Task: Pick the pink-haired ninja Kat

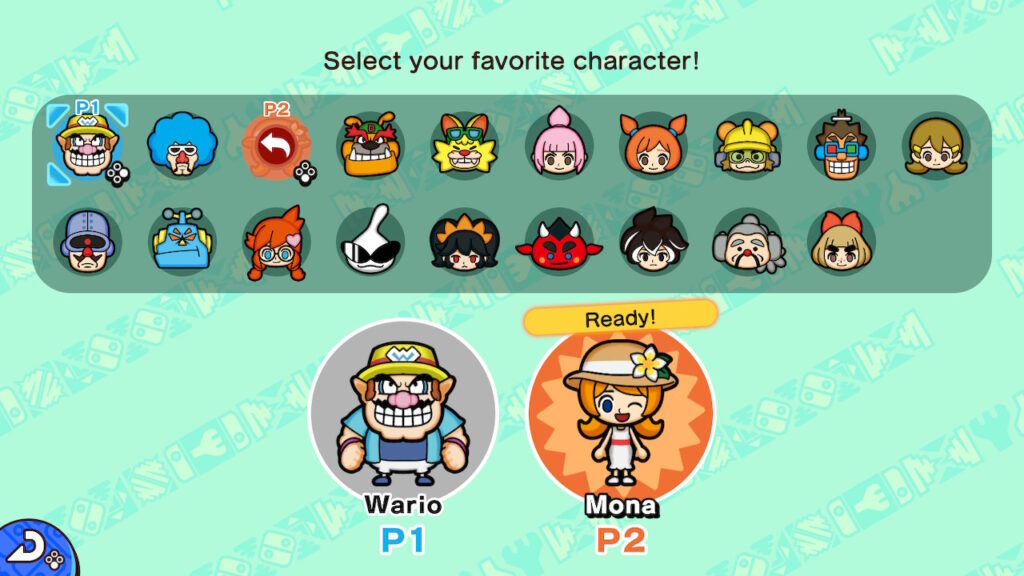Action: tap(558, 146)
